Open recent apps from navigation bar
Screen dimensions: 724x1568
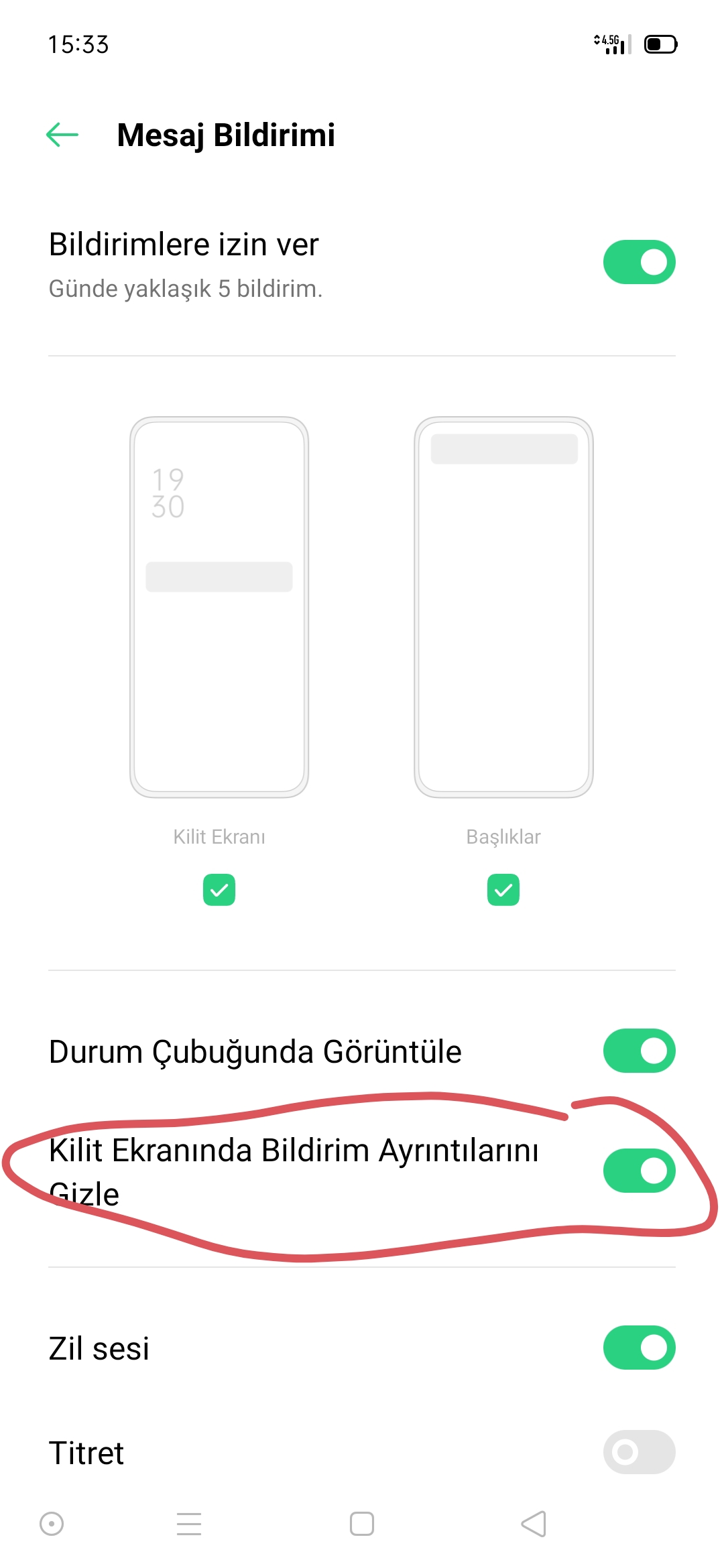(x=189, y=1524)
